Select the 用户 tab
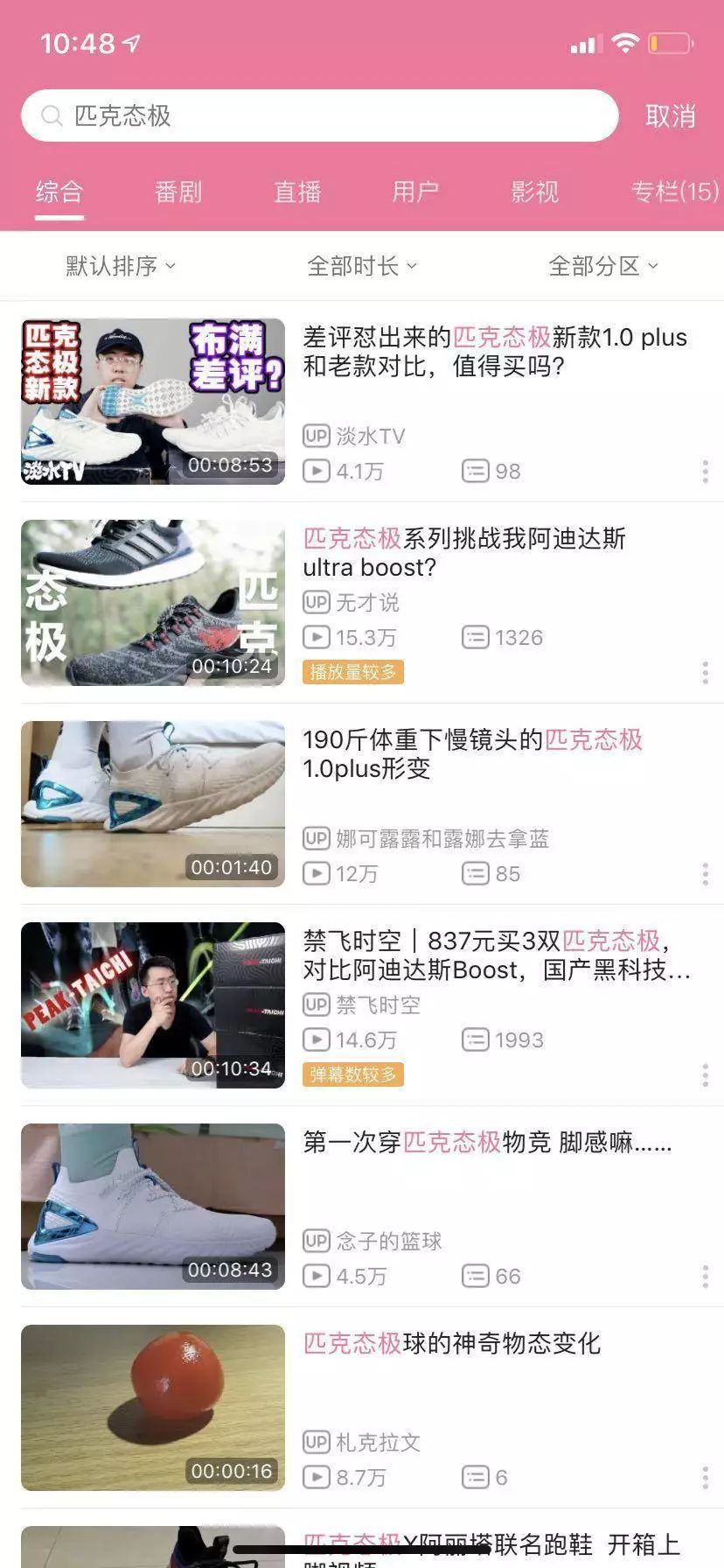 (415, 192)
